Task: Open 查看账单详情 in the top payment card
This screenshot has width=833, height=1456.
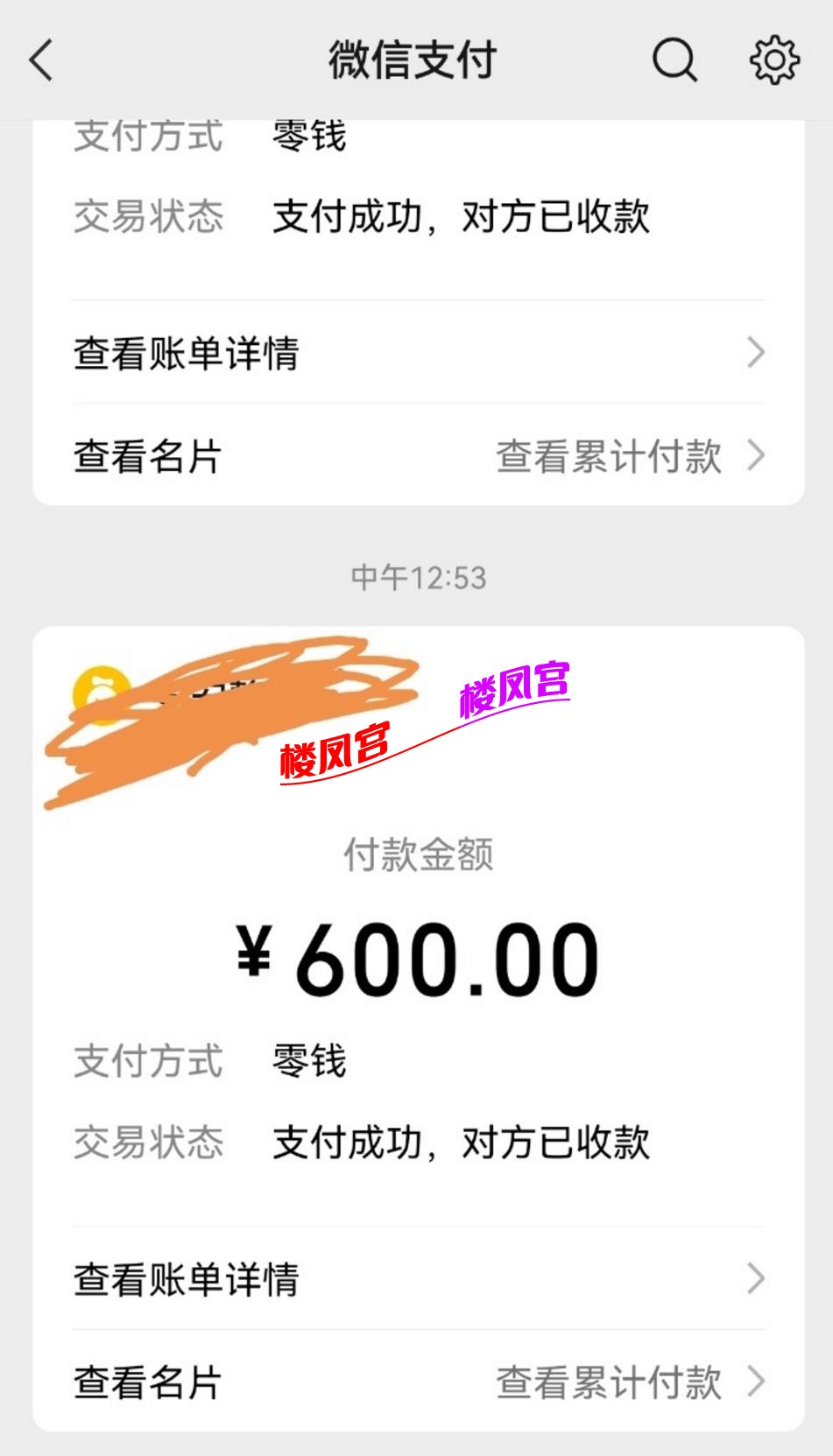Action: coord(186,352)
